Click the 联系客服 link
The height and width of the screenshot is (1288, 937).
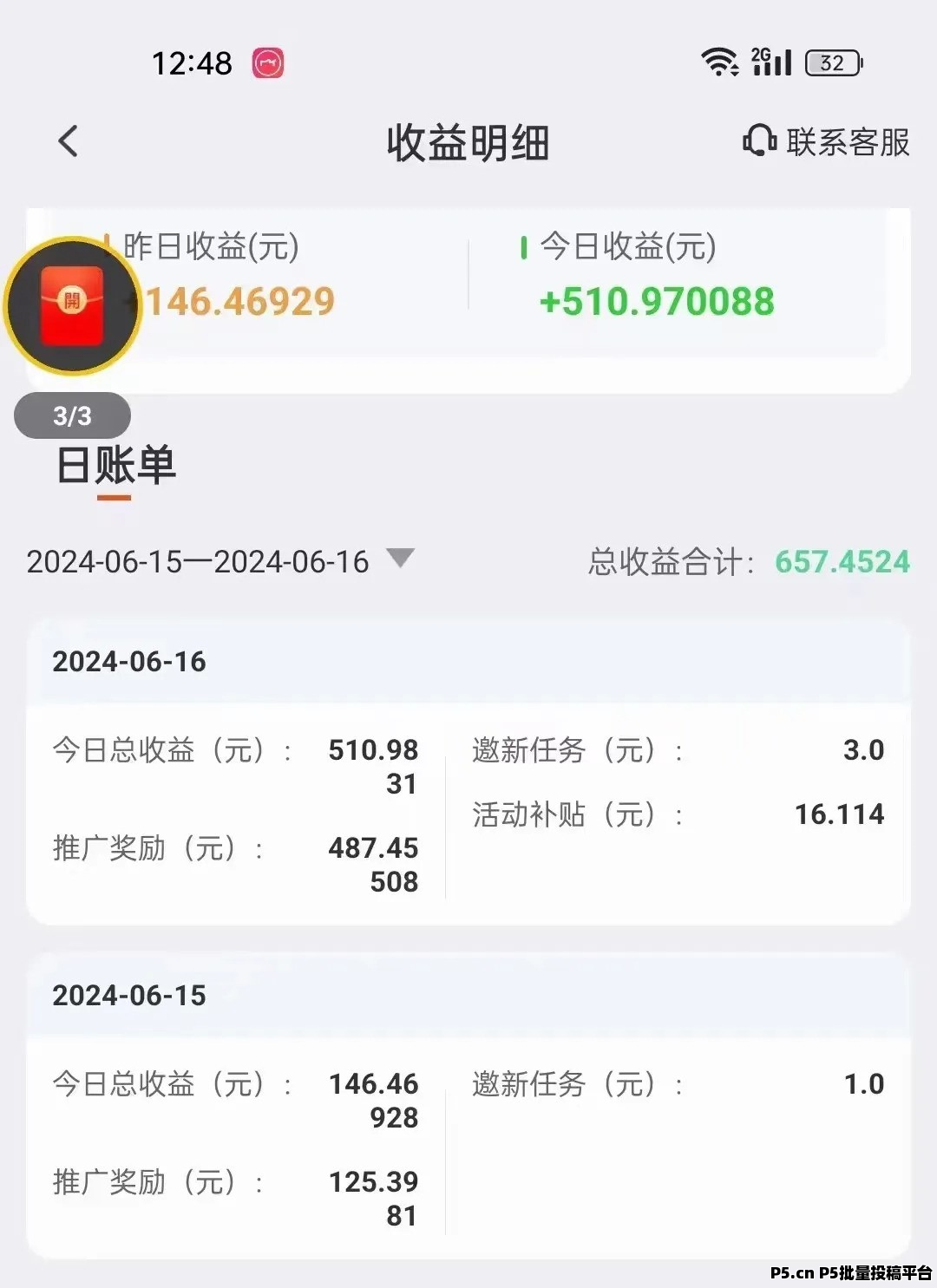click(x=848, y=141)
